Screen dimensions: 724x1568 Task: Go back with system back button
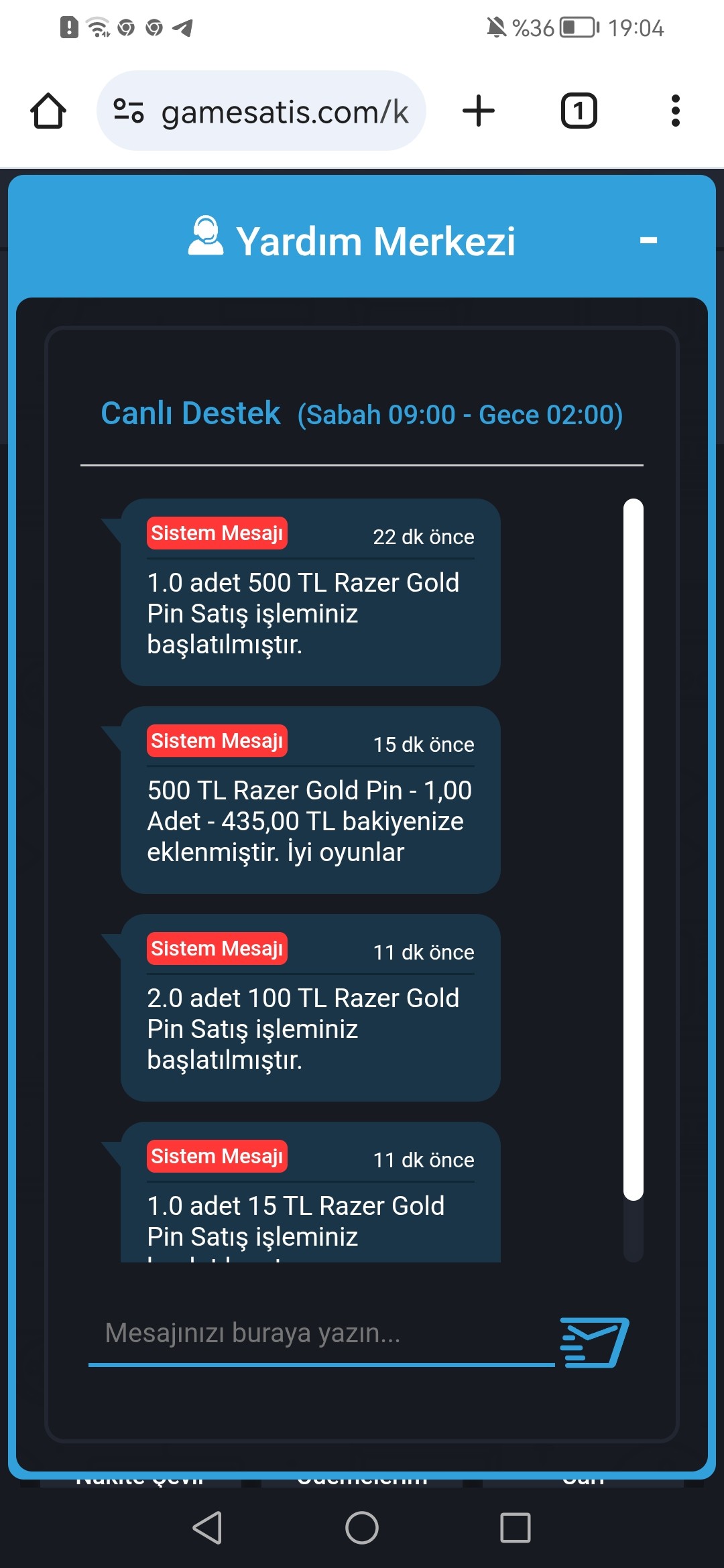207,1528
